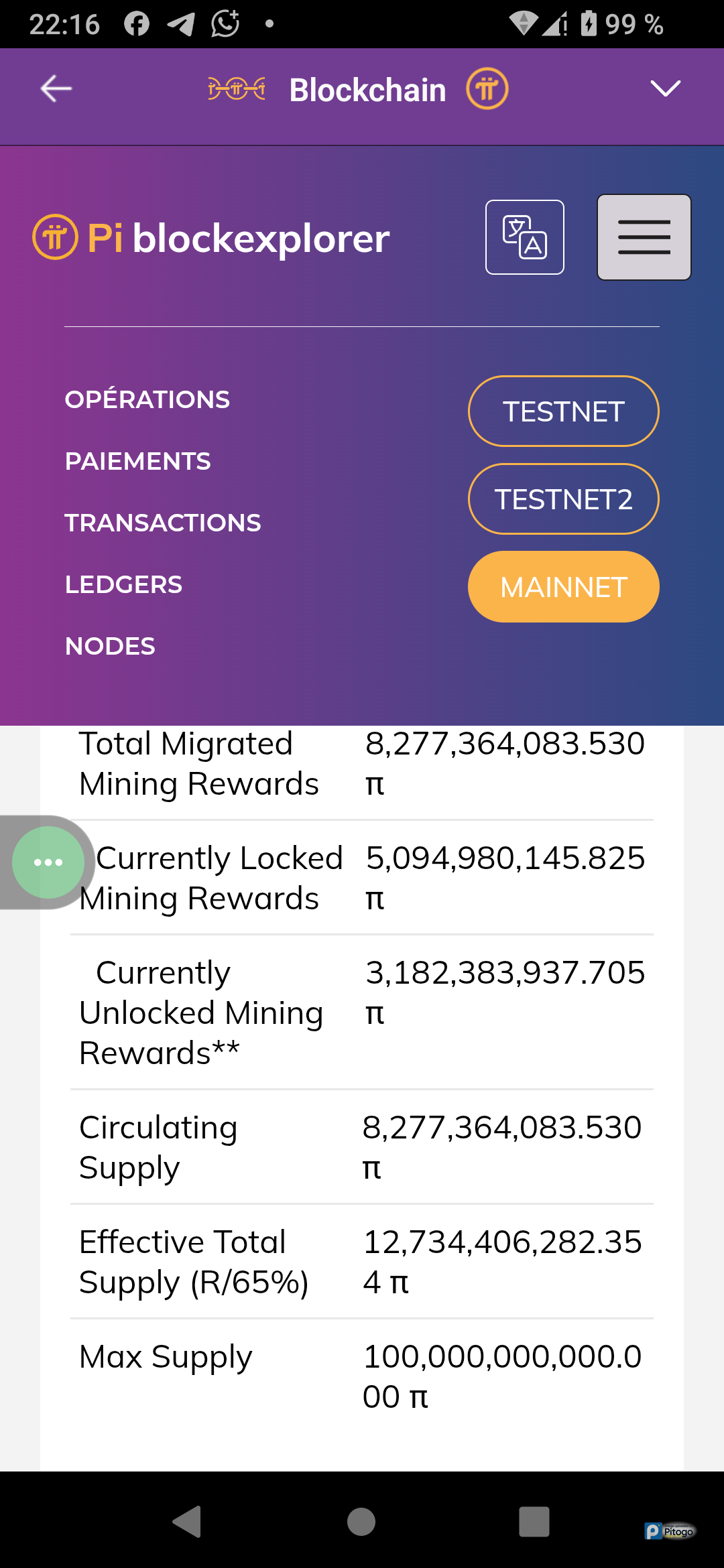Switch to the Testnet network
This screenshot has width=724, height=1568.
[563, 411]
